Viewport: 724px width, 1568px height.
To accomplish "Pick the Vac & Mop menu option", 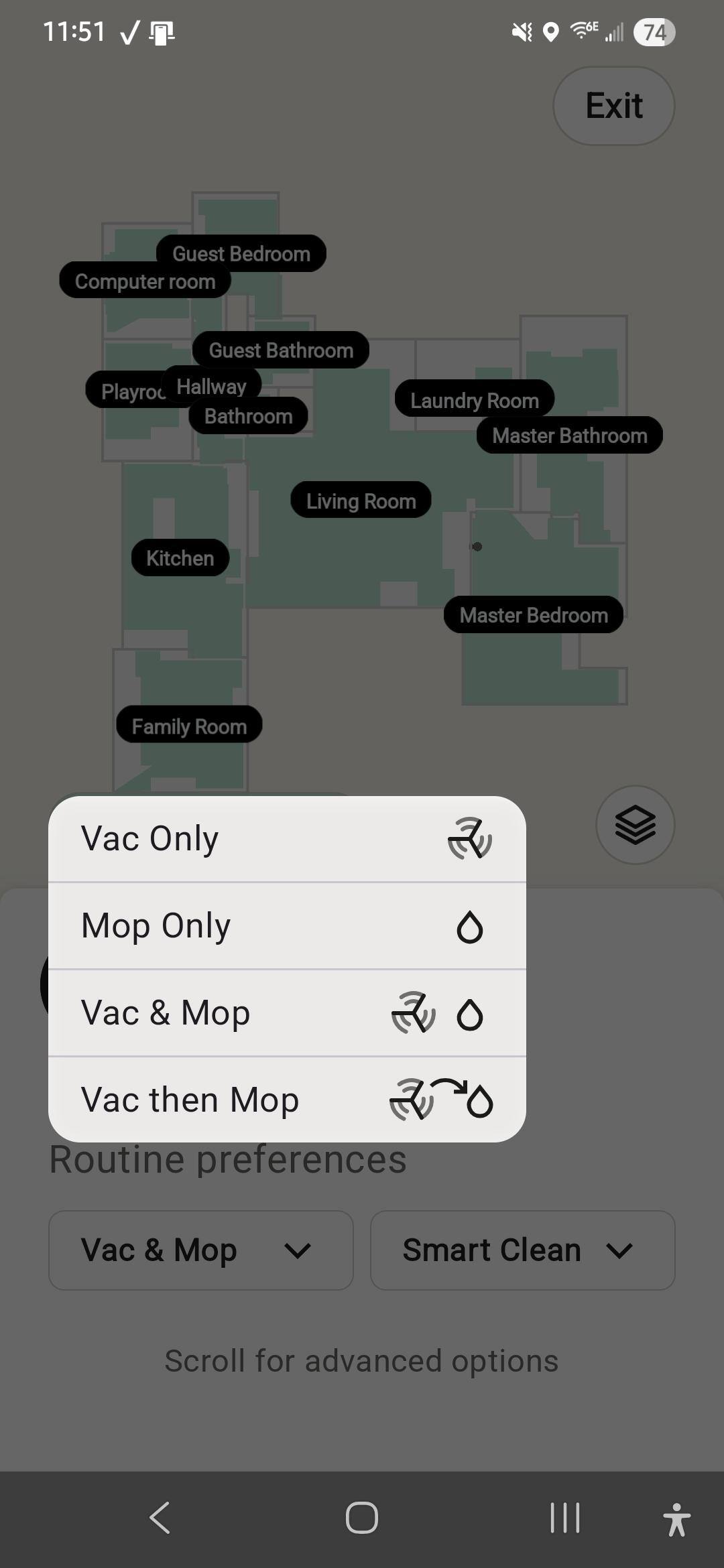I will [287, 1013].
